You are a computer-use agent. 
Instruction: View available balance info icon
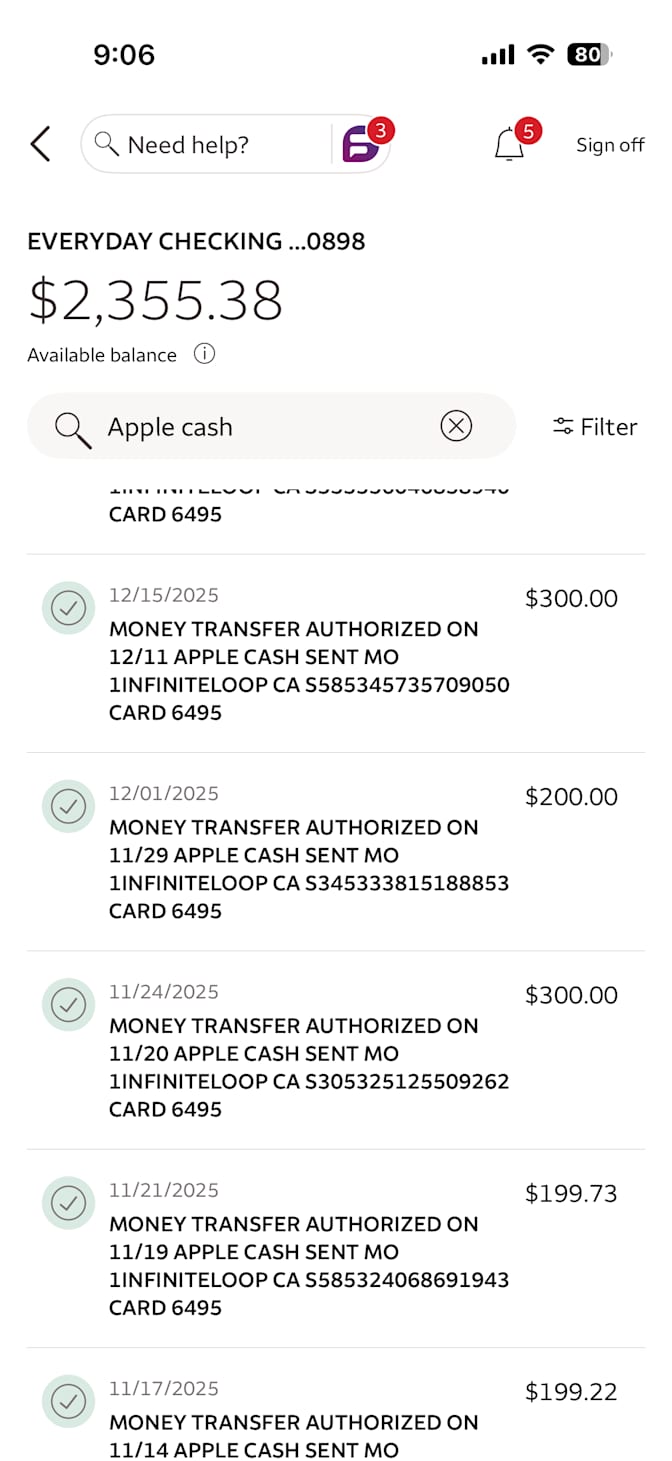tap(204, 354)
